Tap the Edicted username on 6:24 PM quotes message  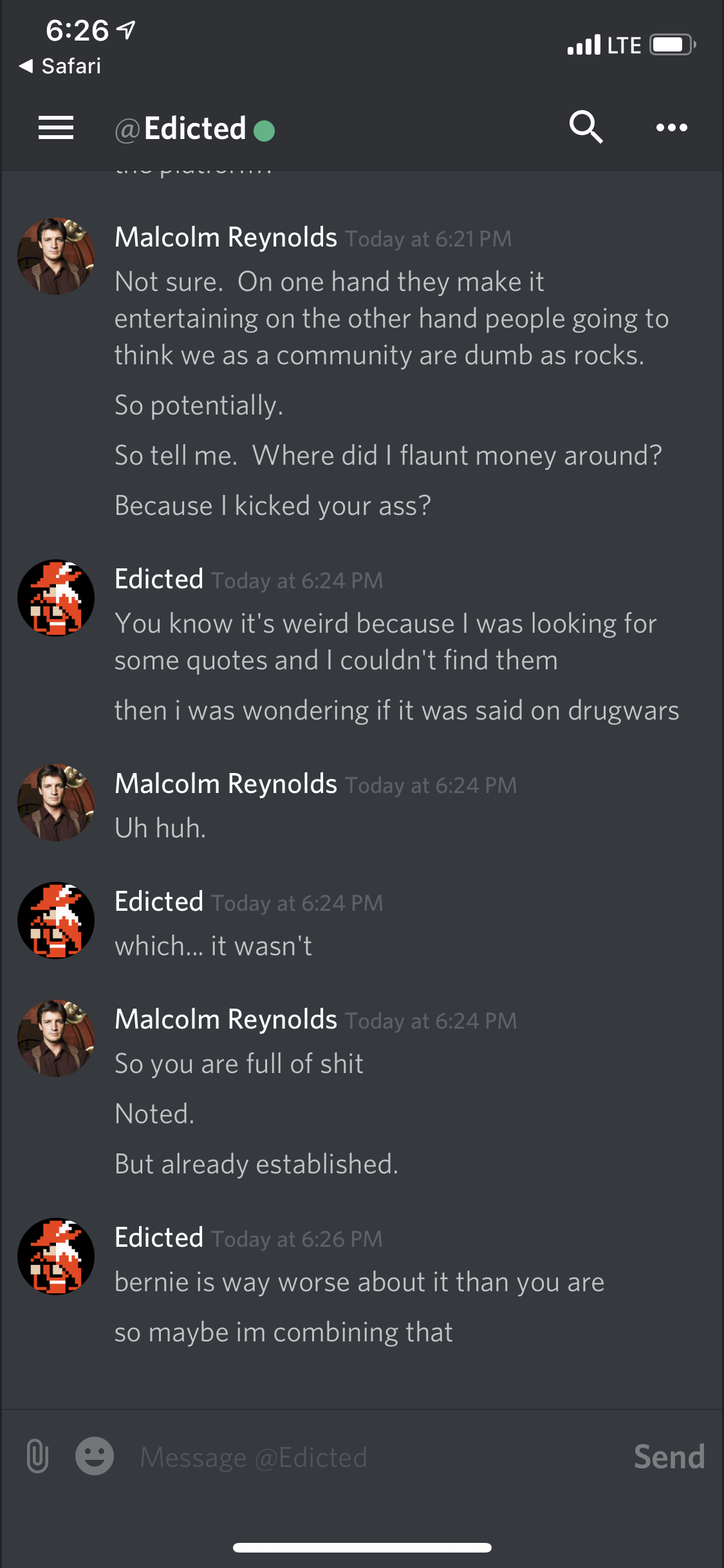point(159,579)
